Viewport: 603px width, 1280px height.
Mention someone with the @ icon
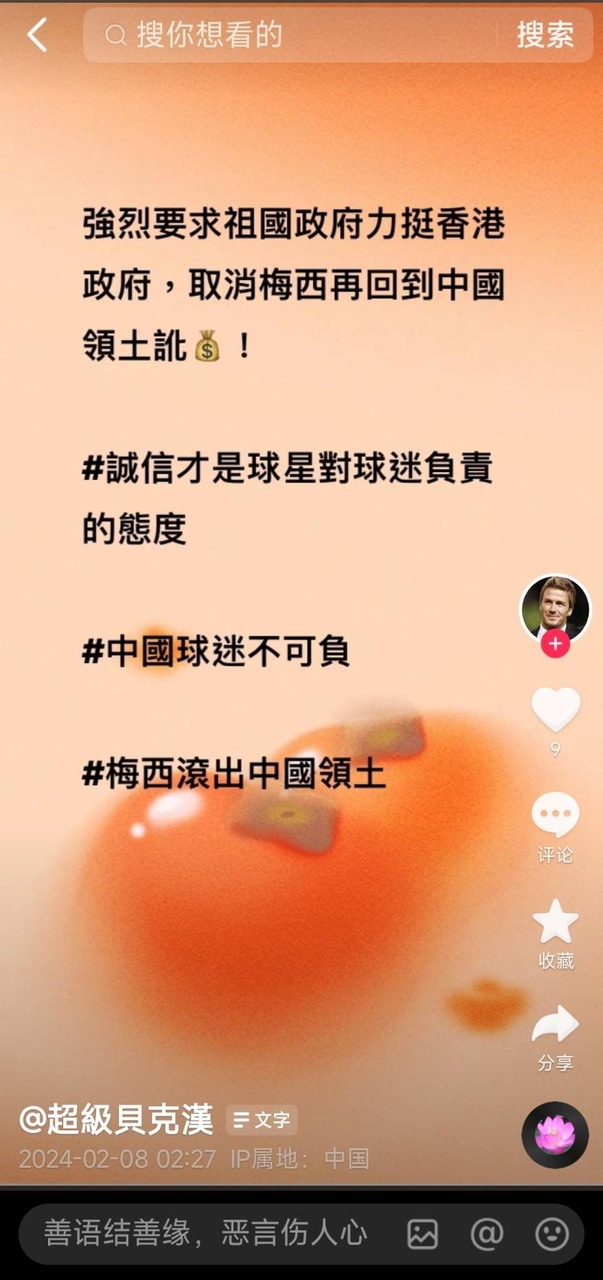tap(487, 1234)
